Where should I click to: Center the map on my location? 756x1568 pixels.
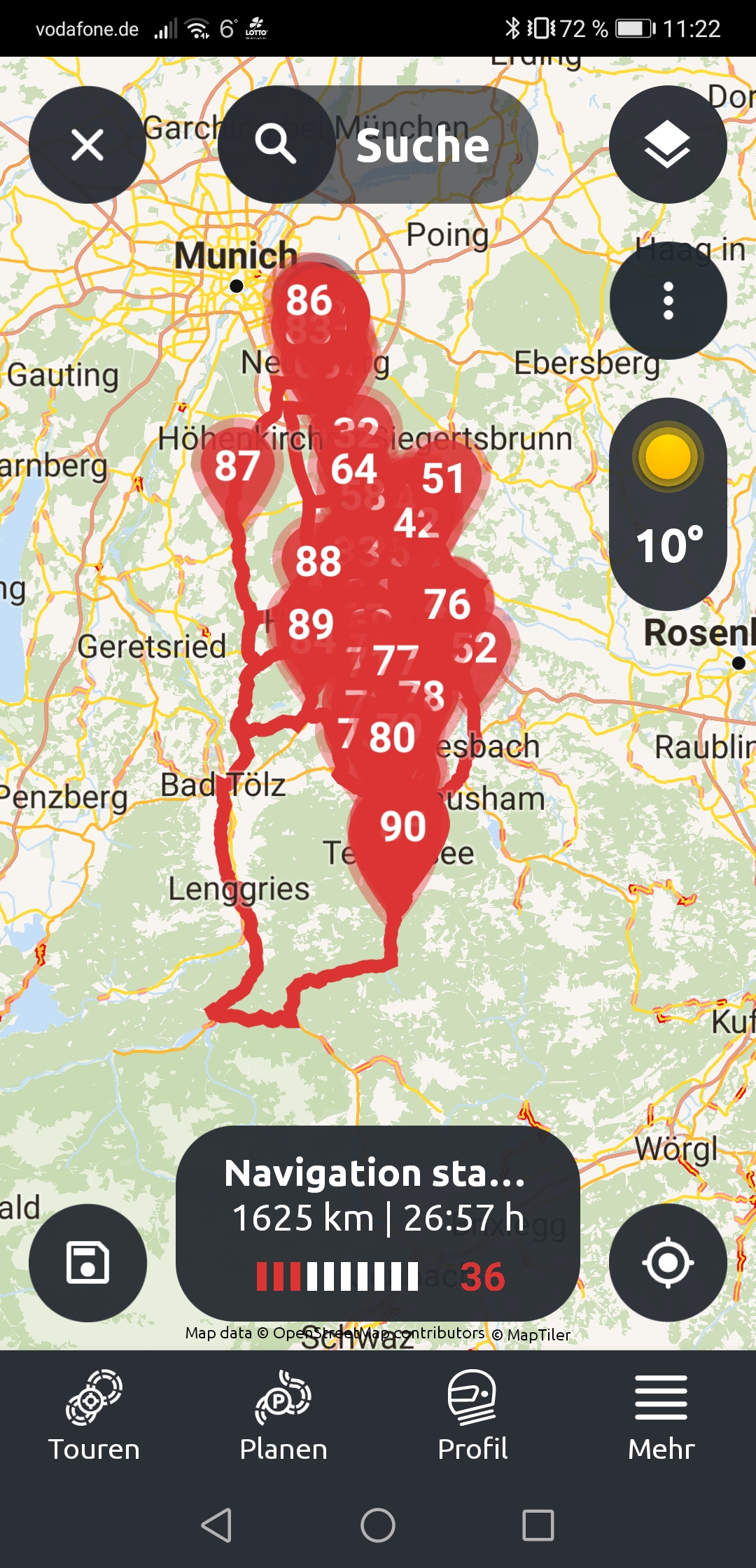click(668, 1262)
